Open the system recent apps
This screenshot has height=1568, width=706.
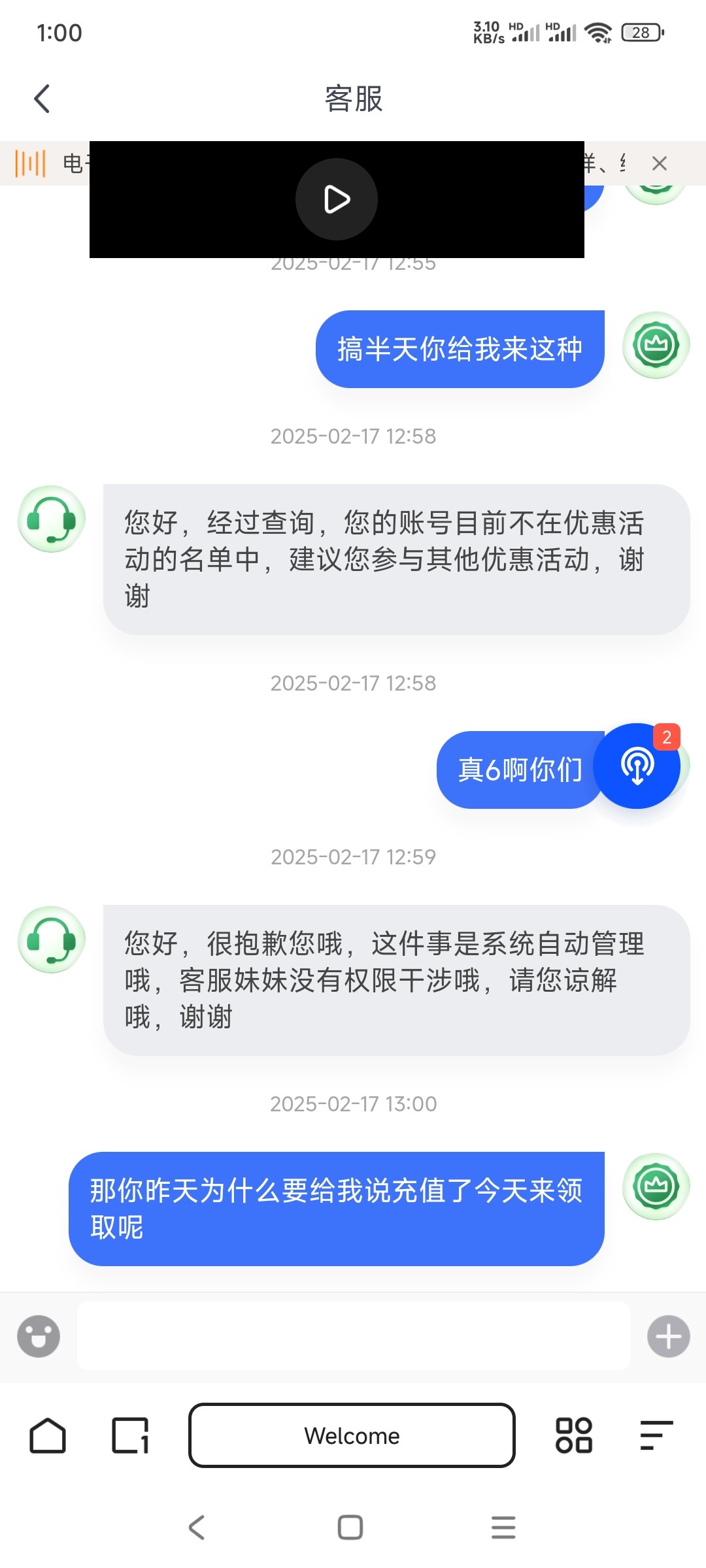[x=503, y=1527]
